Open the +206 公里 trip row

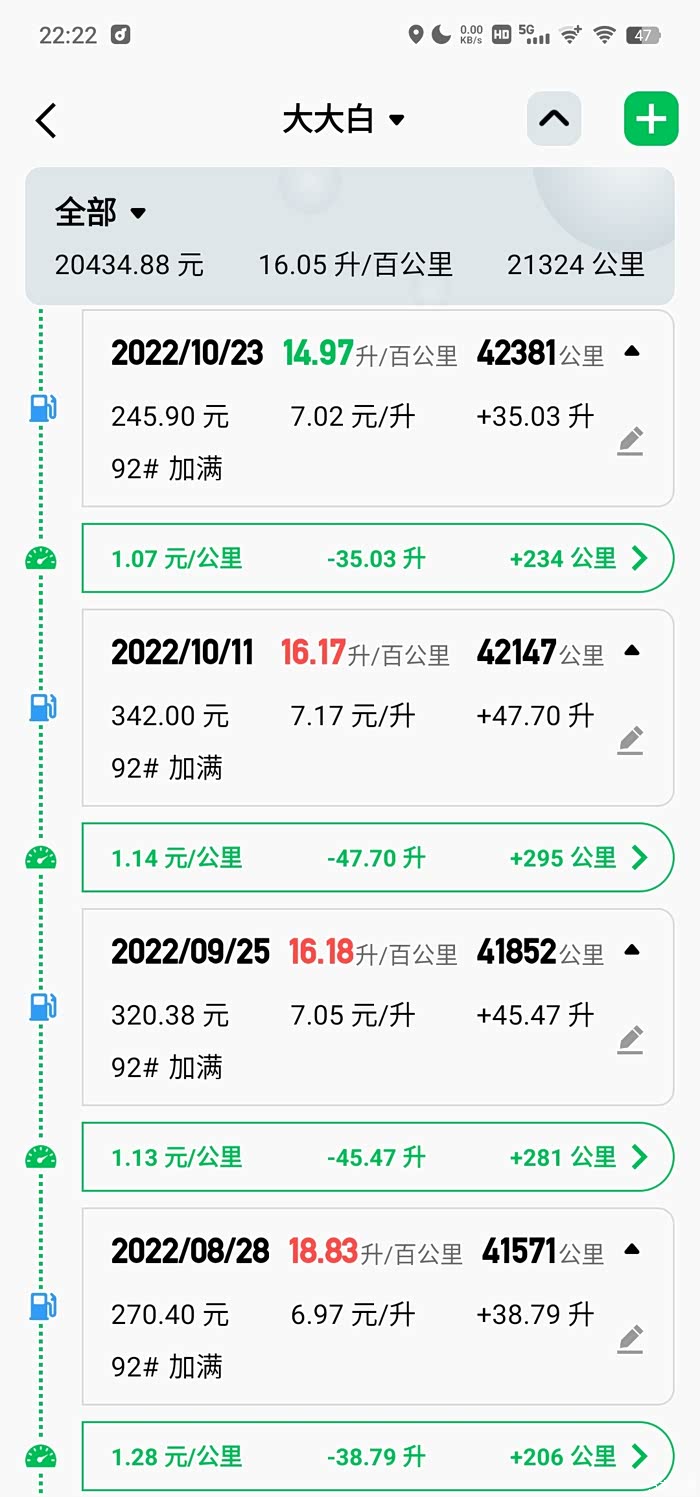tap(378, 1456)
